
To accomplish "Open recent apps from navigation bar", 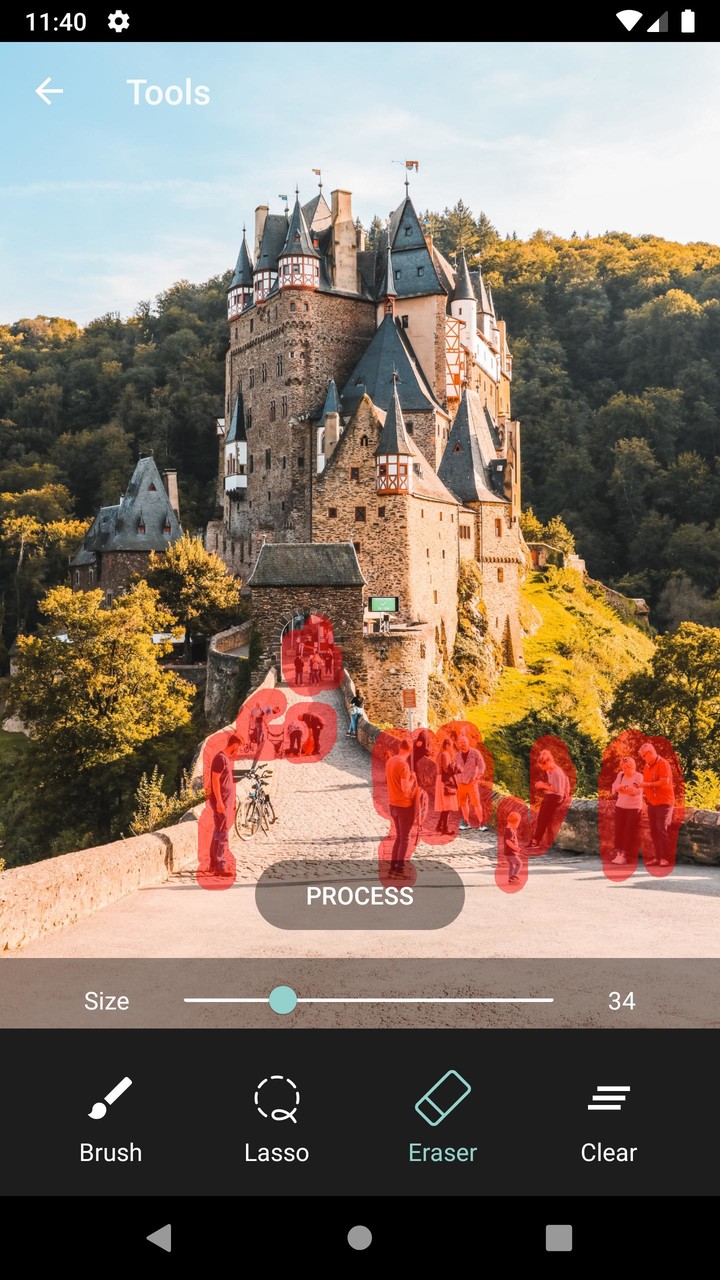I will [x=558, y=1238].
